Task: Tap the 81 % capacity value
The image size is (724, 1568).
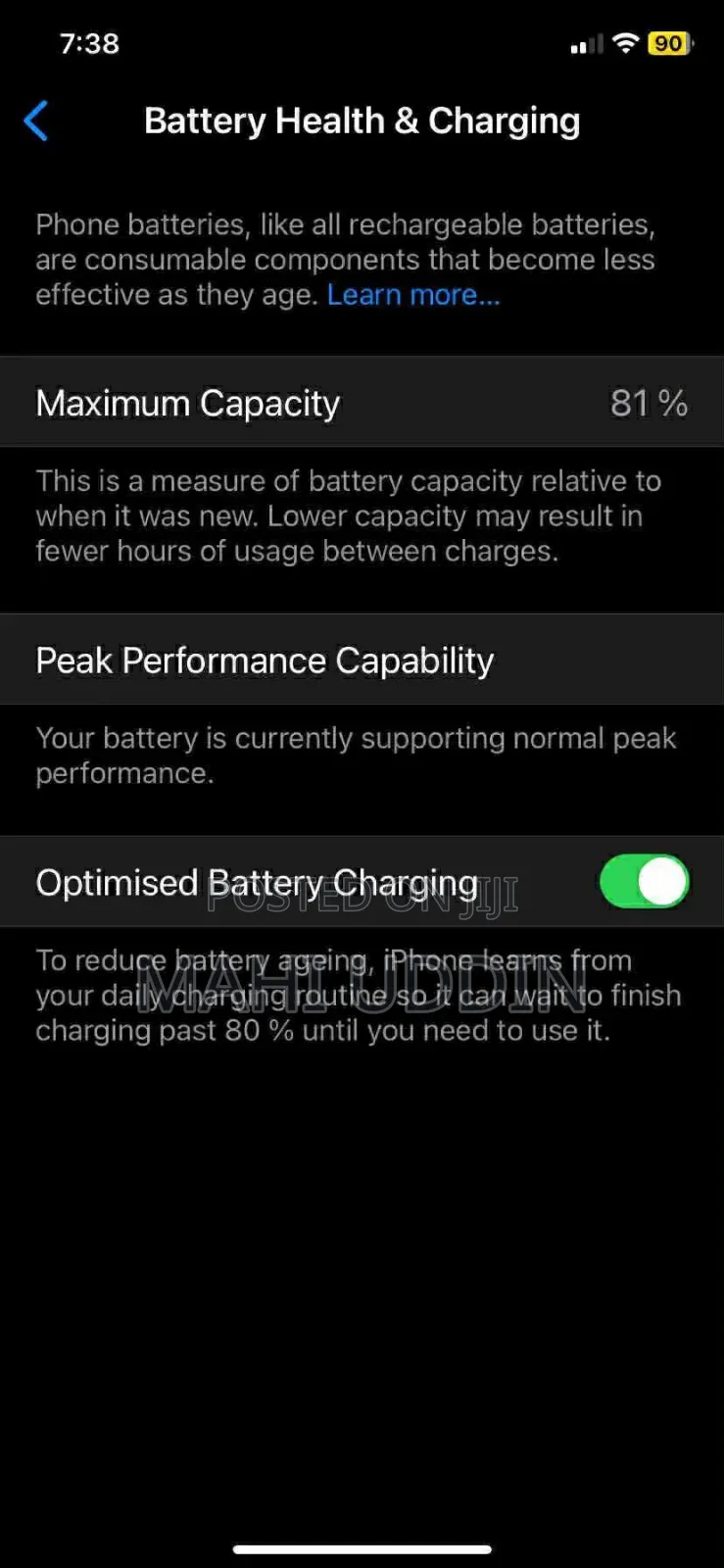Action: pos(649,402)
